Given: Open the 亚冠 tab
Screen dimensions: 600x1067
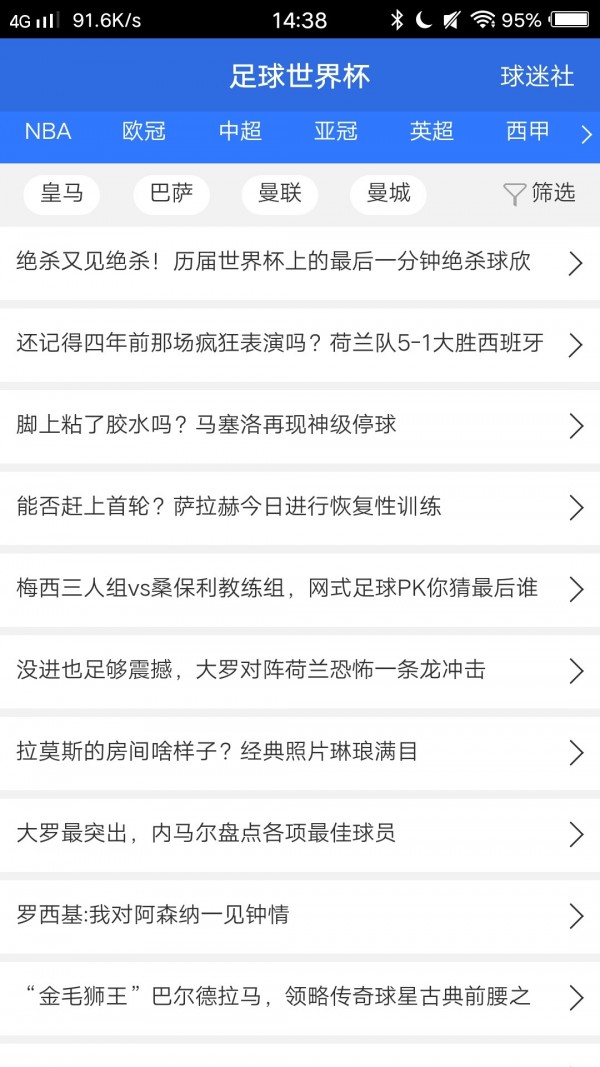Looking at the screenshot, I should click(x=336, y=132).
